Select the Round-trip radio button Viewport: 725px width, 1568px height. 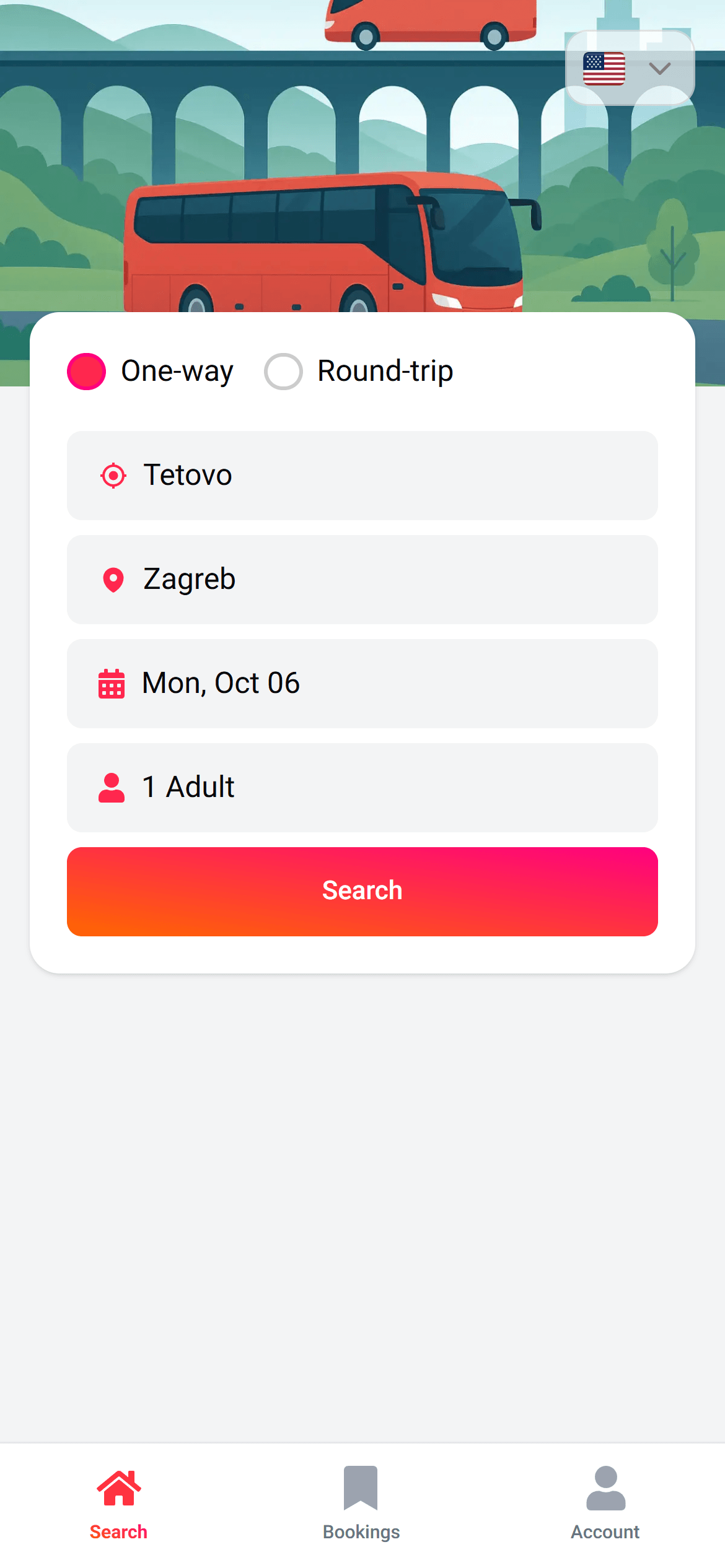coord(283,371)
